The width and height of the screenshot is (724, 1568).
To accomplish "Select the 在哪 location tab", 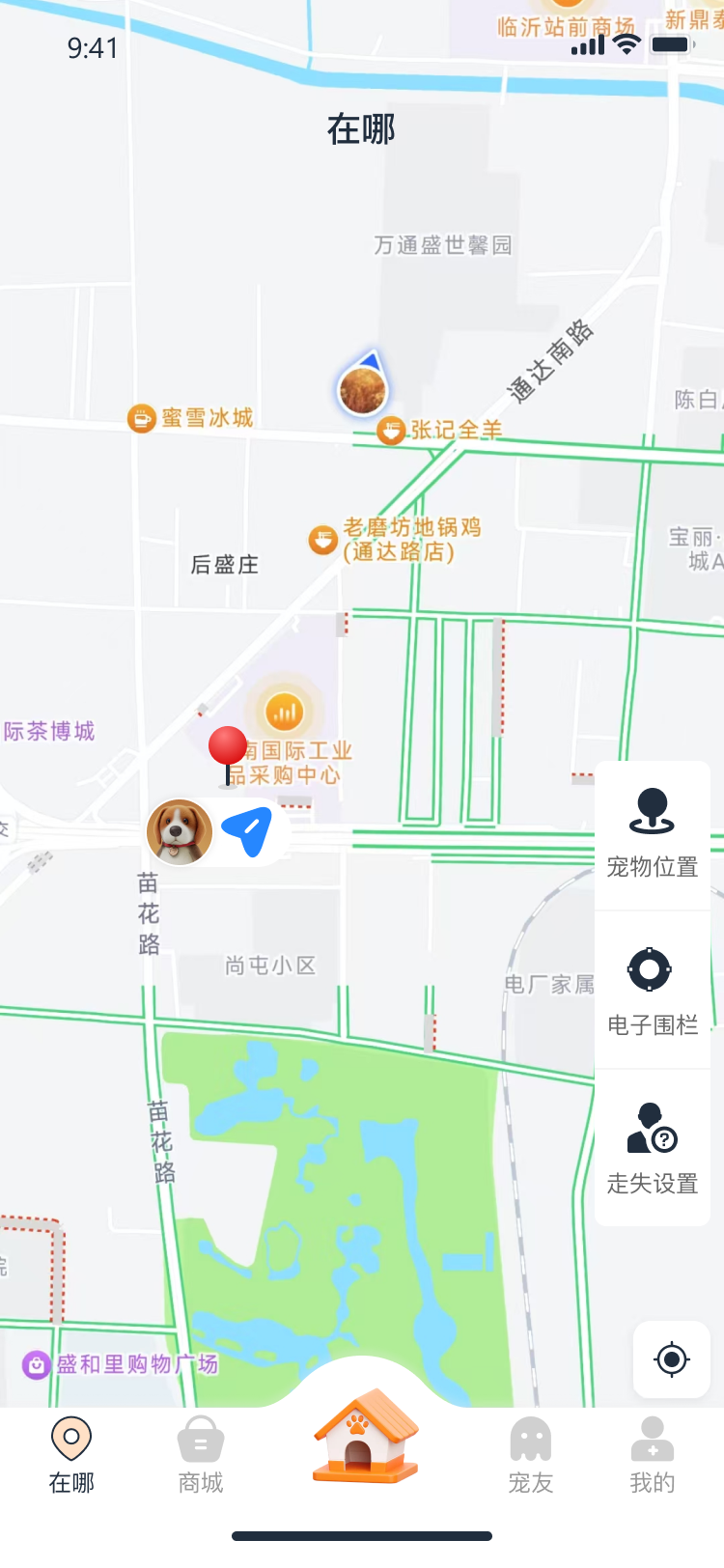I will (x=70, y=1455).
